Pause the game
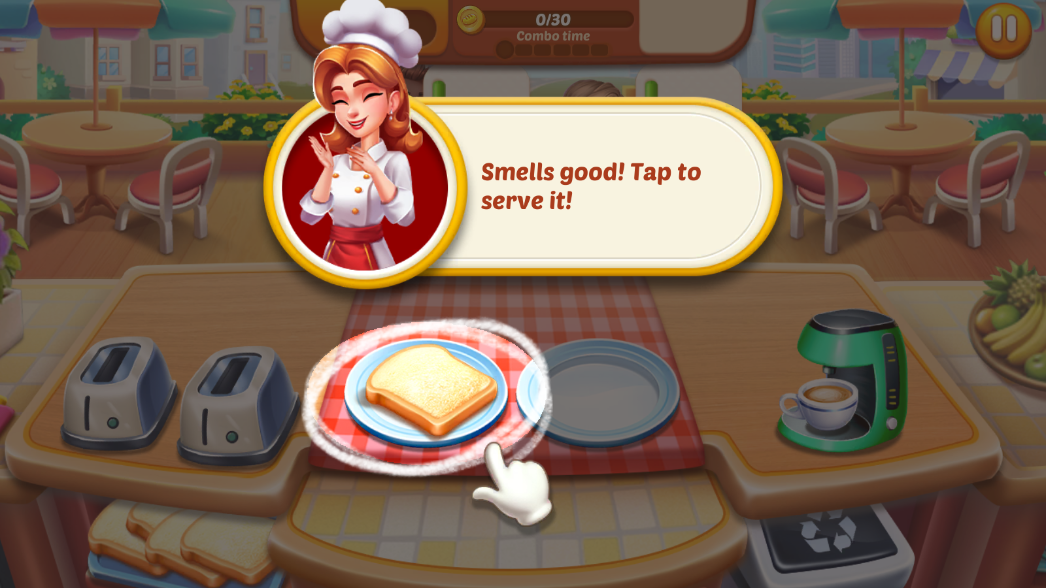Image resolution: width=1046 pixels, height=588 pixels. tap(1003, 28)
